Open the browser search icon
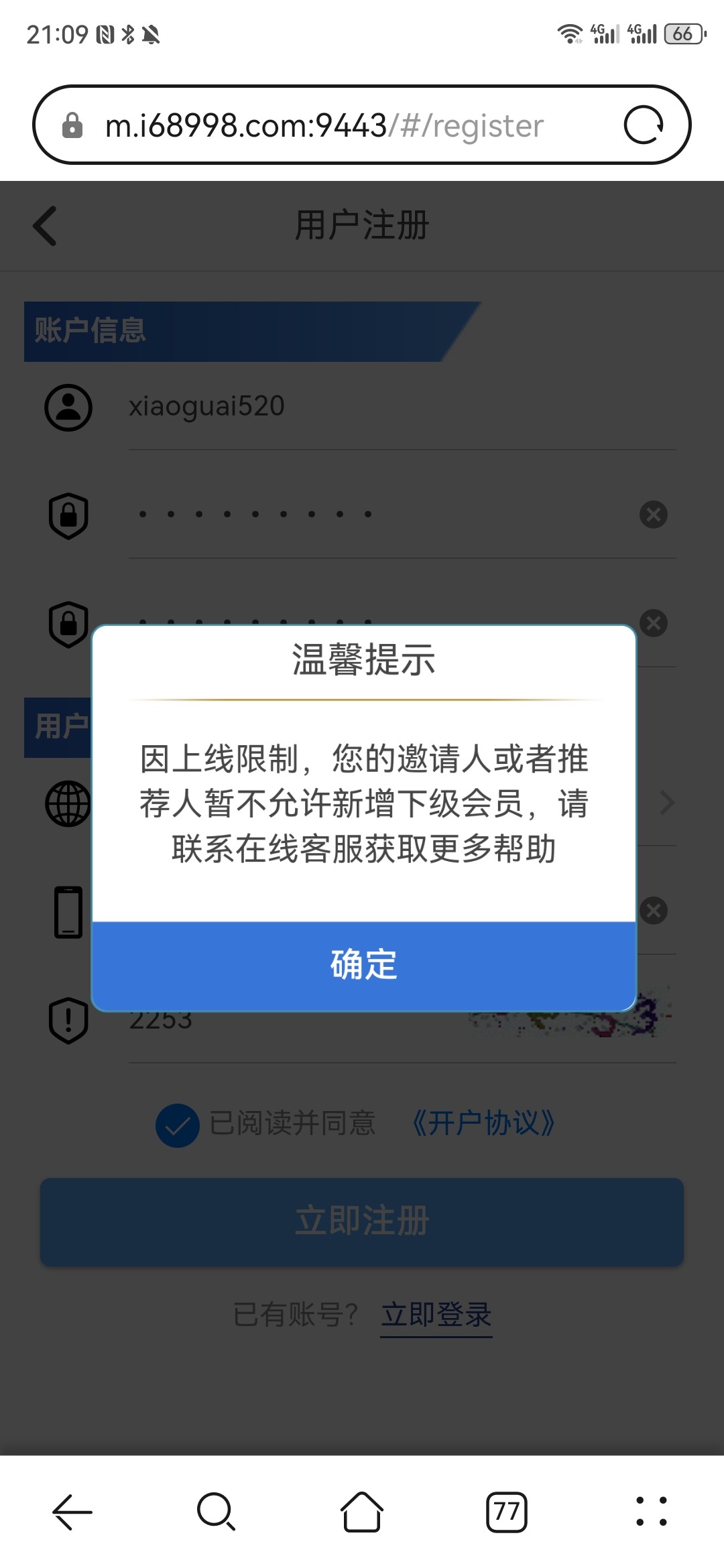Screen dimensions: 724x1568 [x=217, y=1512]
